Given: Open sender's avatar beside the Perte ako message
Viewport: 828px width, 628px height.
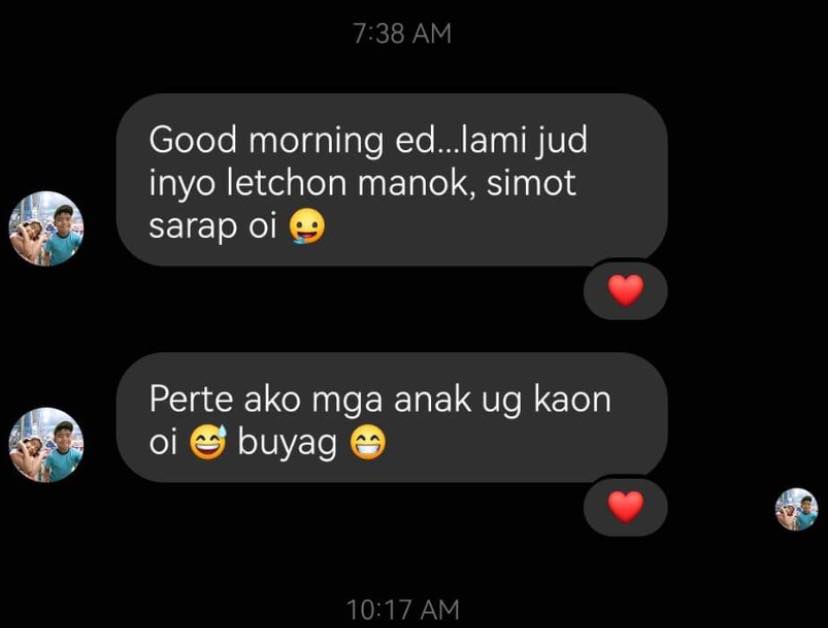Looking at the screenshot, I should 46,445.
